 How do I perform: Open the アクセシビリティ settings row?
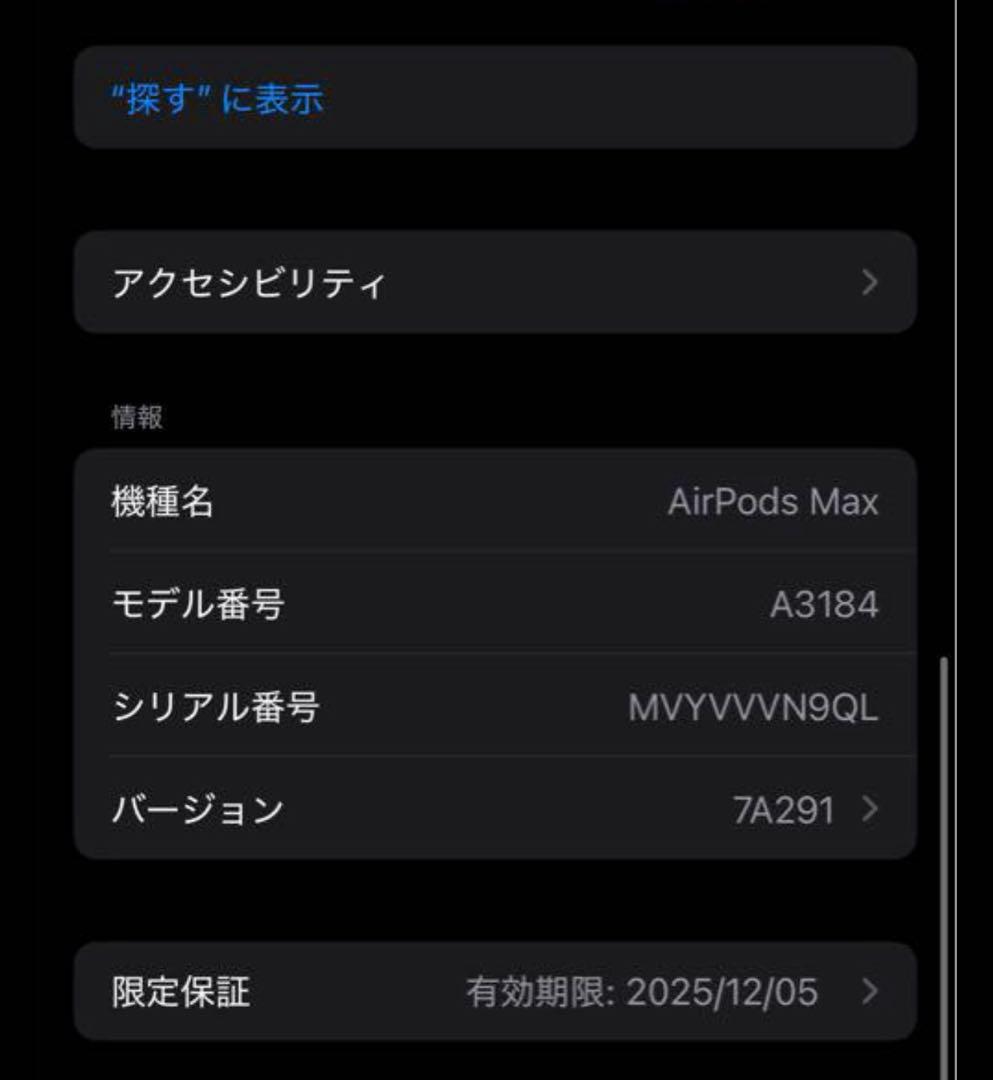click(x=400, y=282)
